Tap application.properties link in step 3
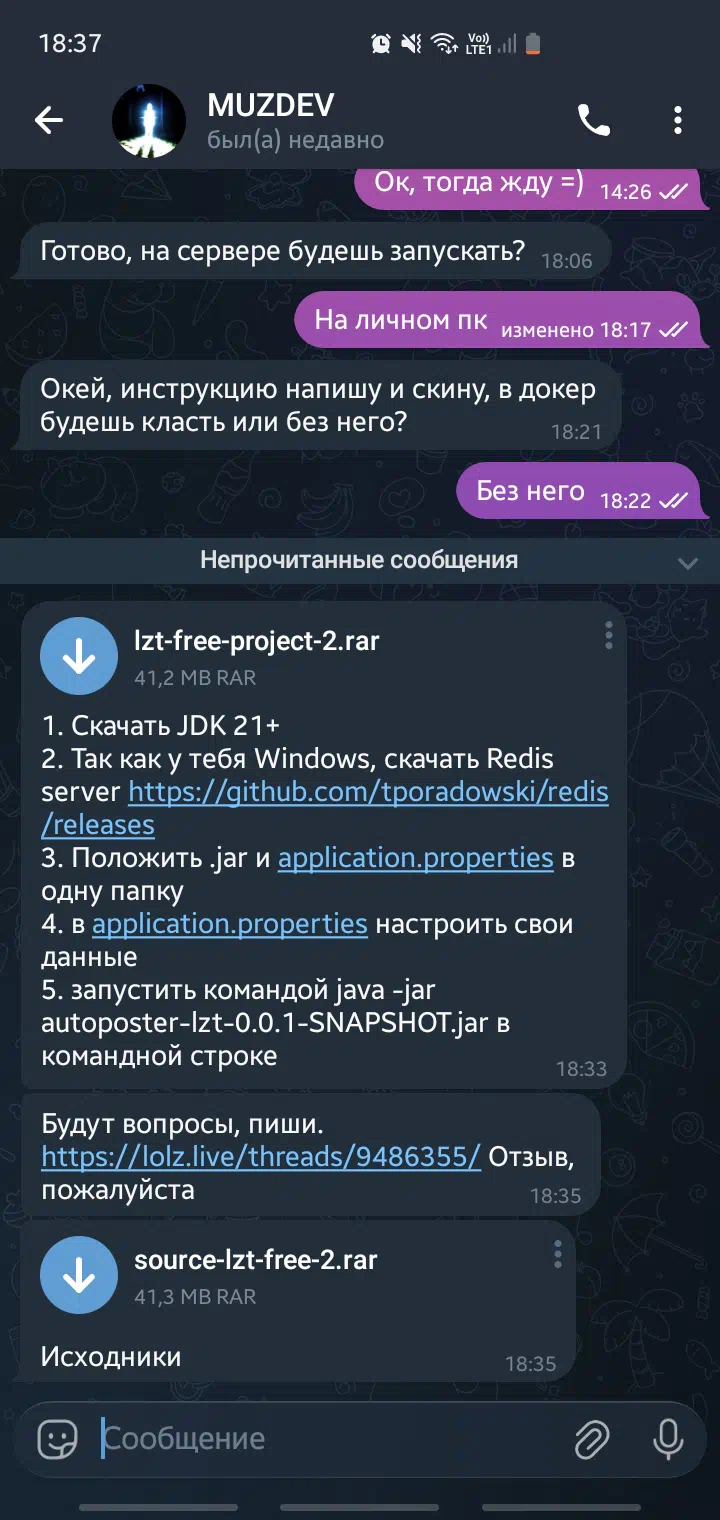This screenshot has height=1520, width=720. (x=415, y=858)
